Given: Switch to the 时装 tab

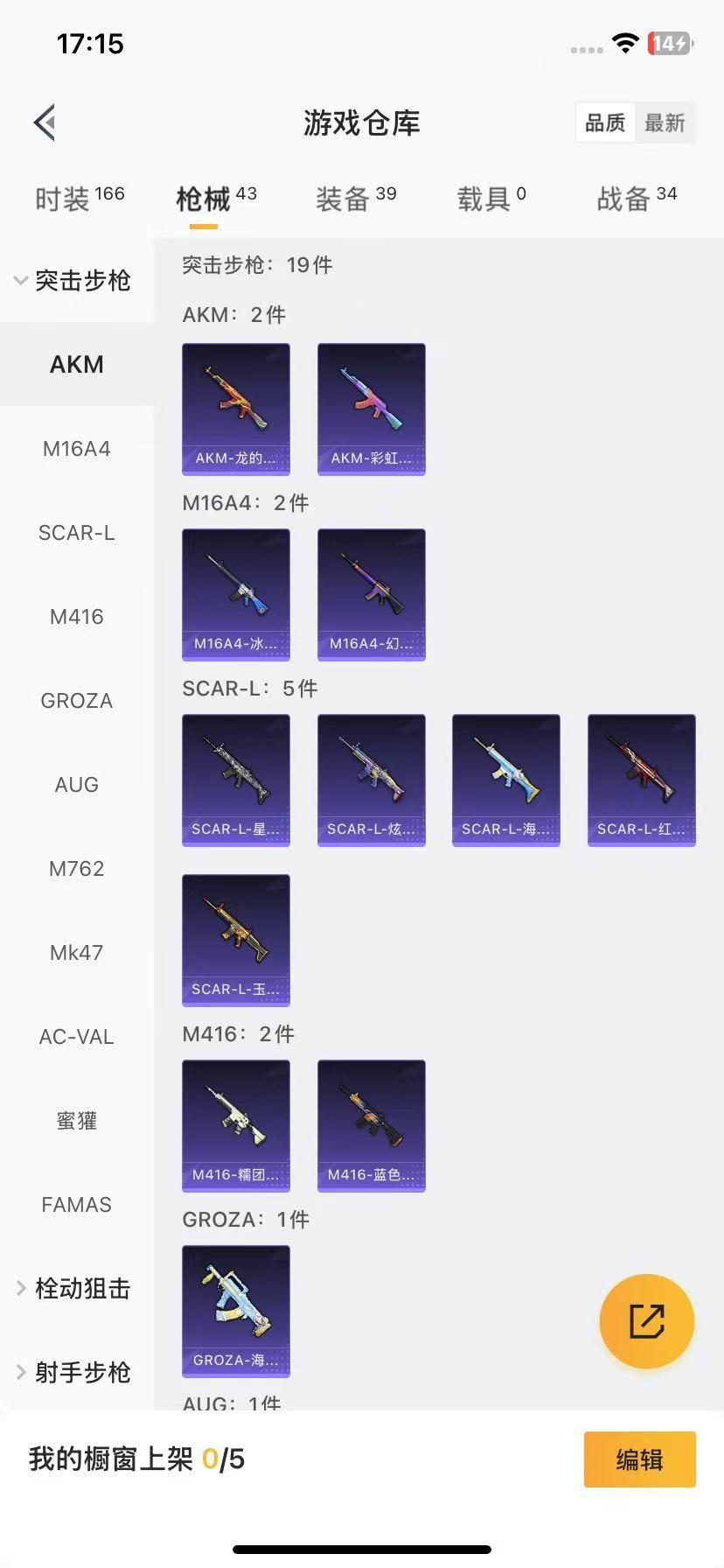Looking at the screenshot, I should [x=80, y=199].
